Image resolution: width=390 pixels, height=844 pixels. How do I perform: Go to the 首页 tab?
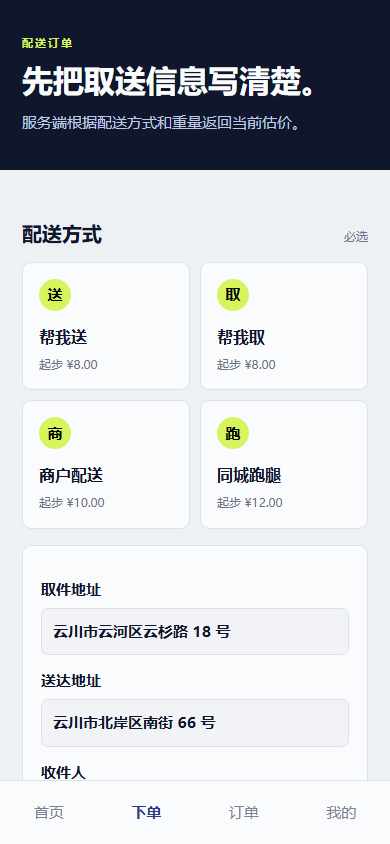pyautogui.click(x=49, y=812)
